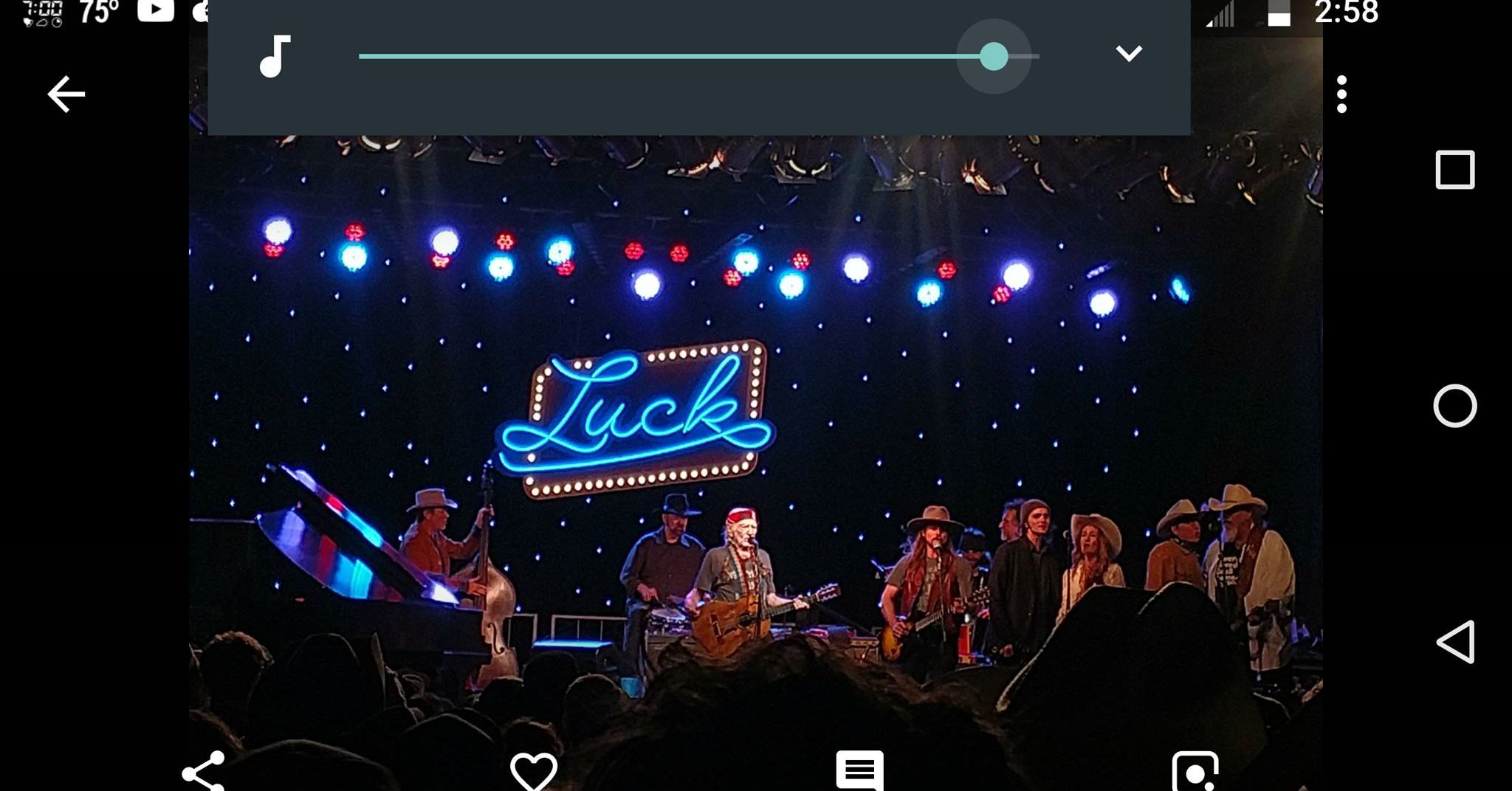Image resolution: width=1512 pixels, height=791 pixels.
Task: Tap the music note volume icon
Action: 275,56
